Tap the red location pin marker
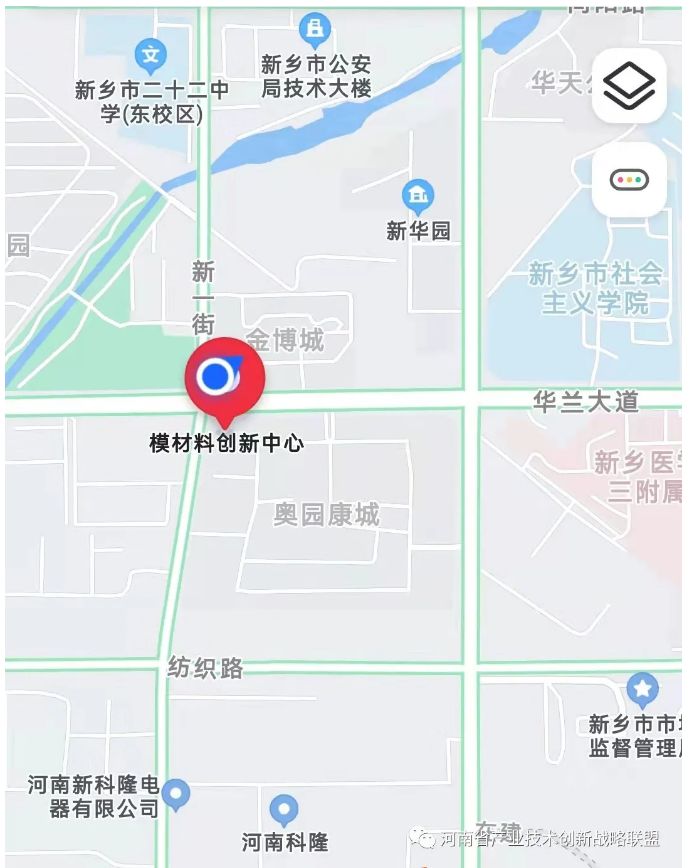 click(224, 378)
